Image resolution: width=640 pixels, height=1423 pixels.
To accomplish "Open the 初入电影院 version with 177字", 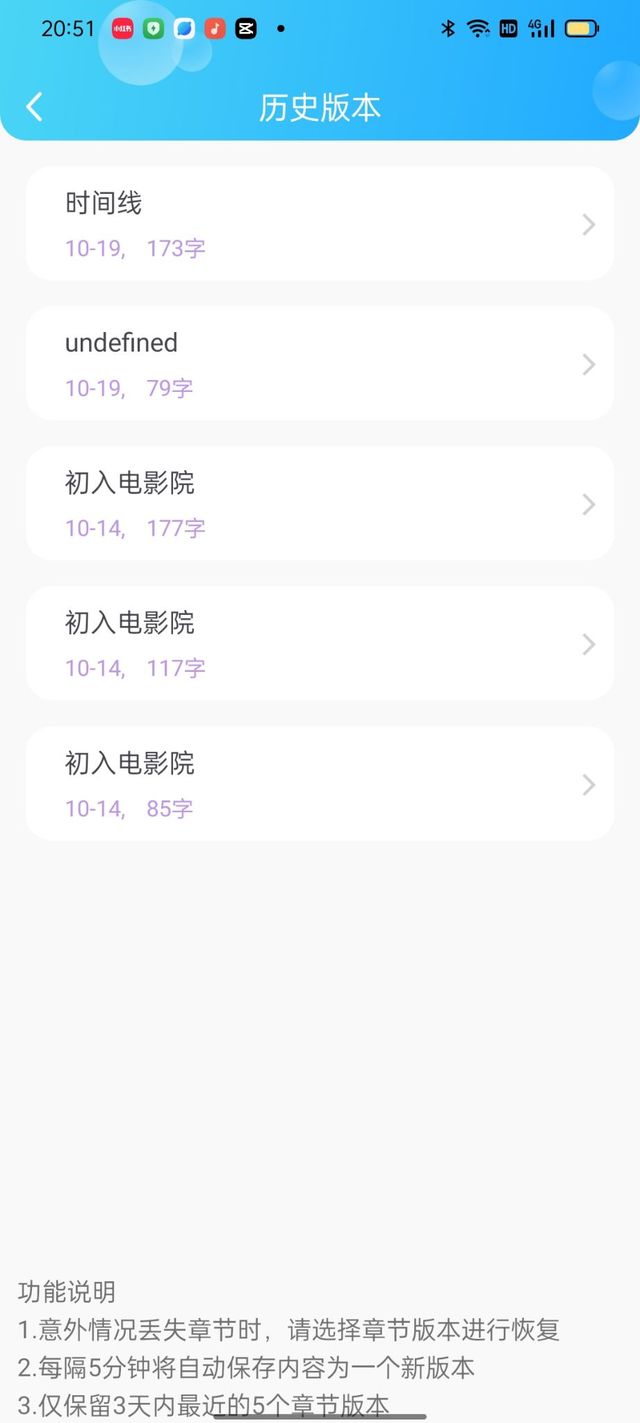I will pyautogui.click(x=320, y=504).
